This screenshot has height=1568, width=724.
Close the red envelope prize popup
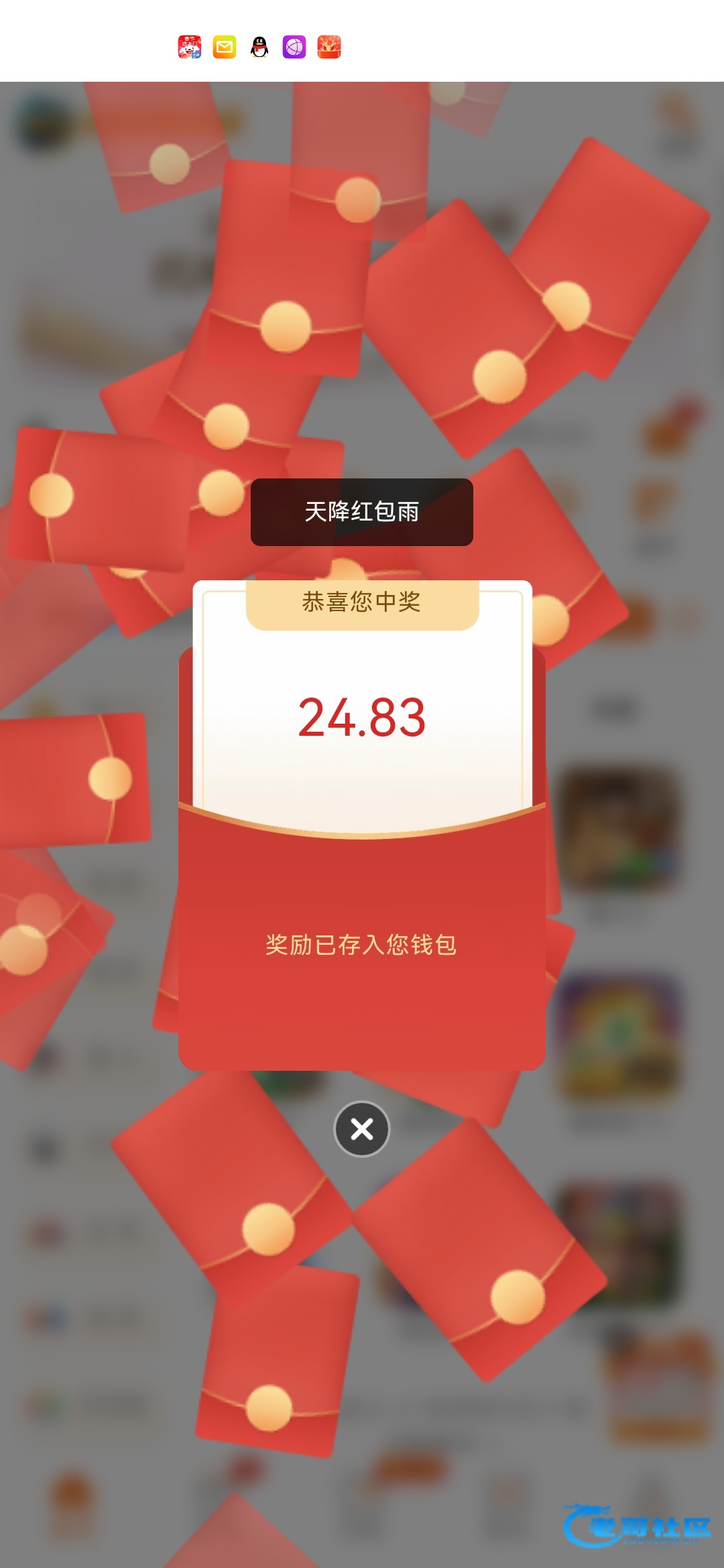click(362, 1129)
